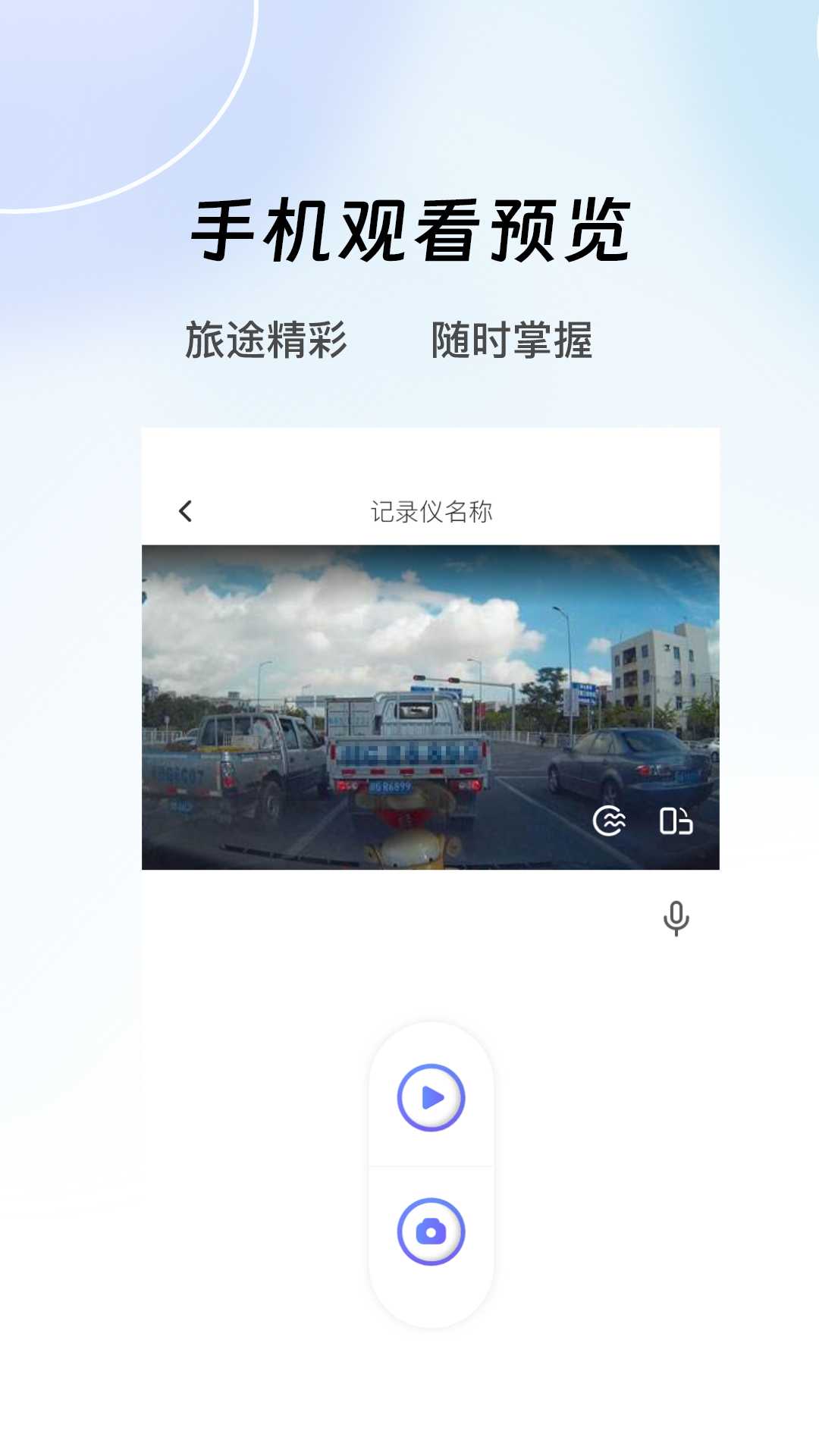The image size is (819, 1456).
Task: Select the ripple stream-quality icon on the video
Action: pyautogui.click(x=611, y=819)
